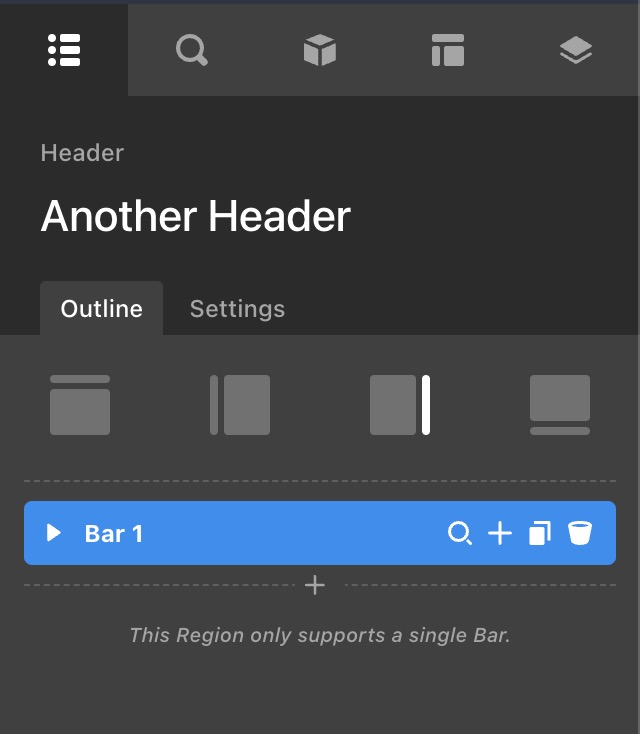The height and width of the screenshot is (734, 640).
Task: Open the elements cube icon
Action: 320,50
